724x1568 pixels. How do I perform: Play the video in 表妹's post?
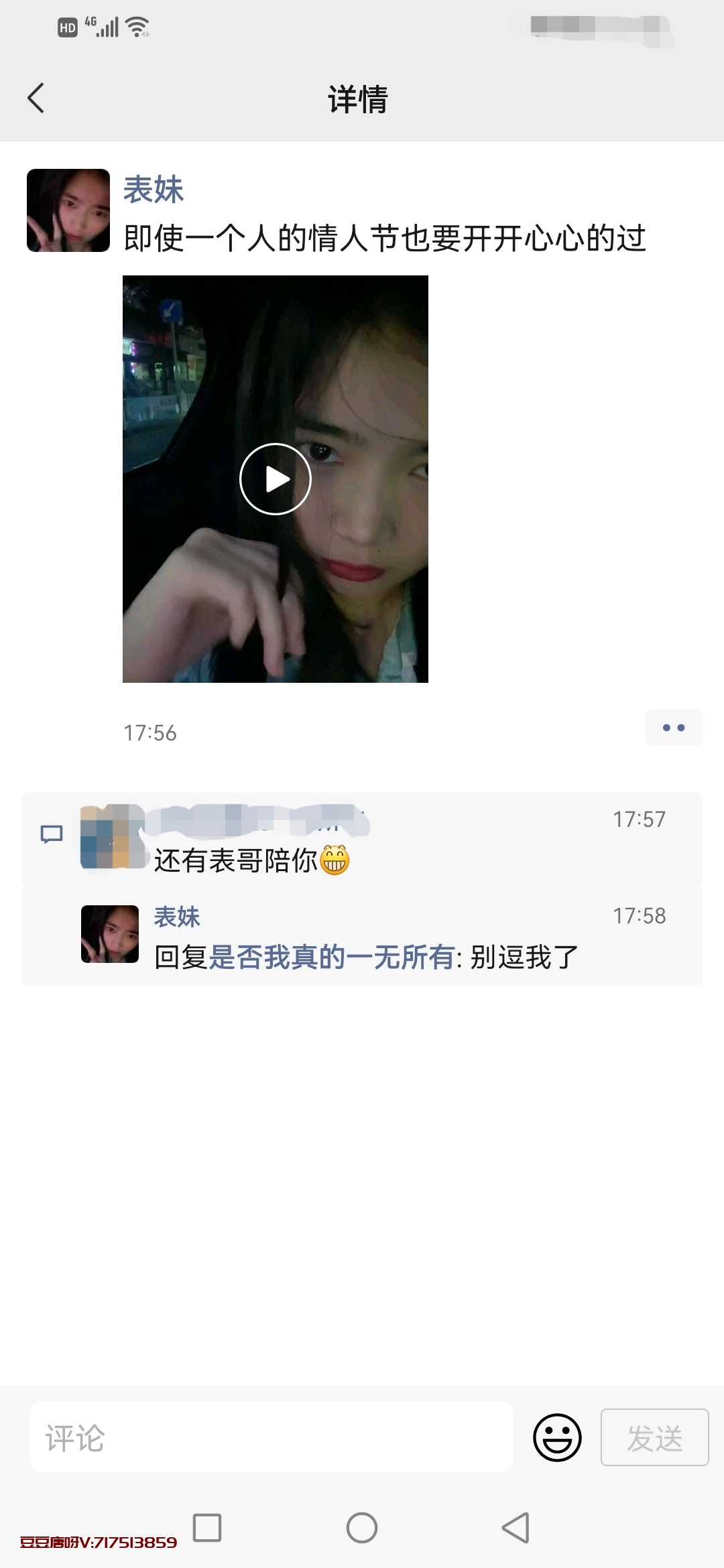click(x=275, y=479)
